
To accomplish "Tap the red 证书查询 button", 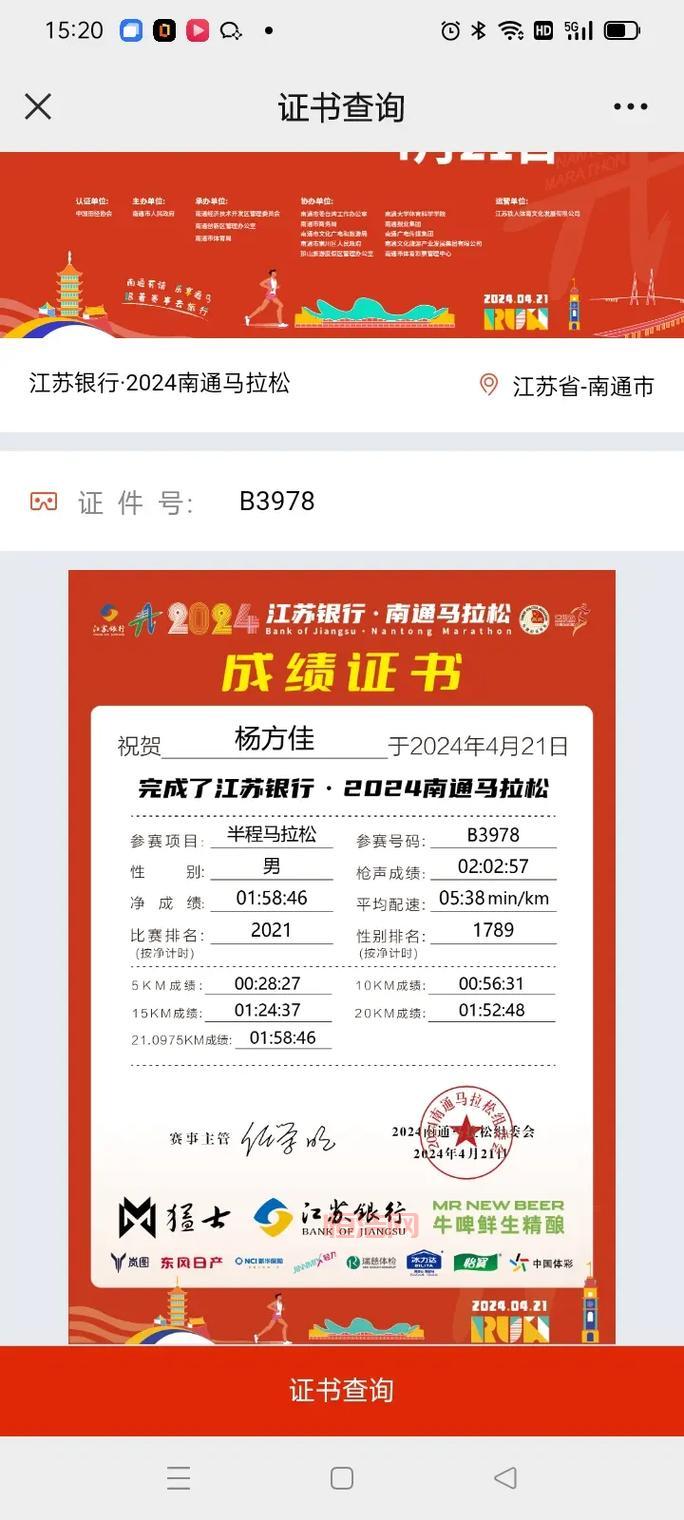I will tap(342, 1390).
